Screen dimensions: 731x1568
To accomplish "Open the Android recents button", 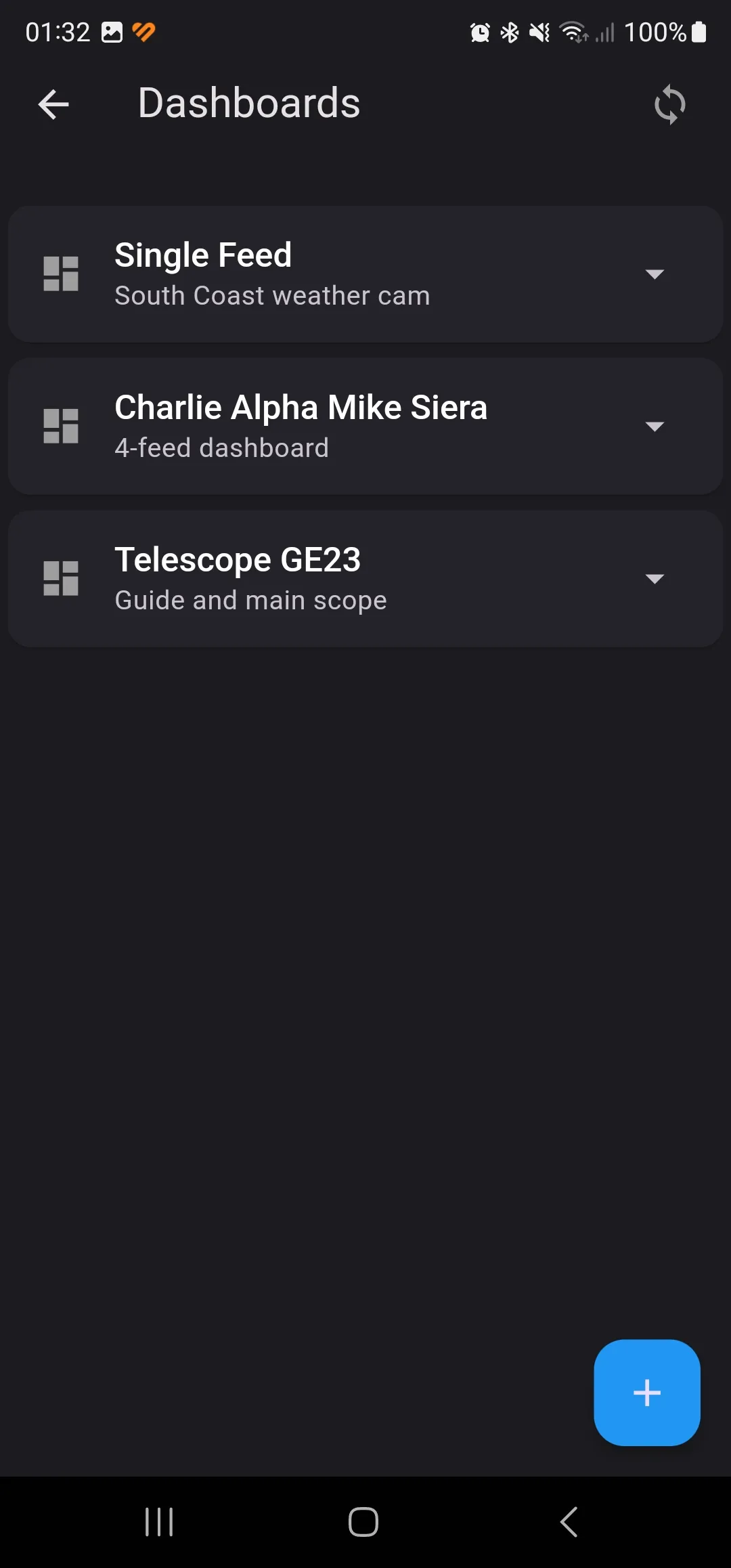I will point(158,1521).
